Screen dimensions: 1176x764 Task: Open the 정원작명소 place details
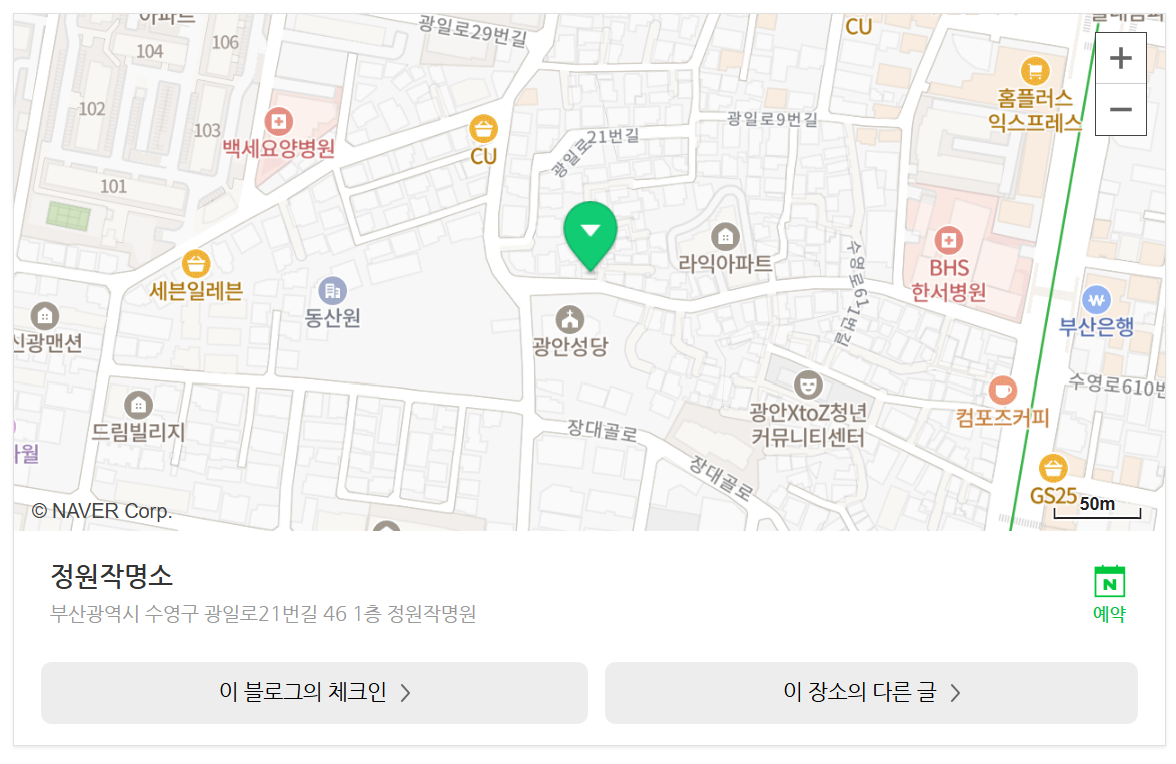[x=111, y=576]
